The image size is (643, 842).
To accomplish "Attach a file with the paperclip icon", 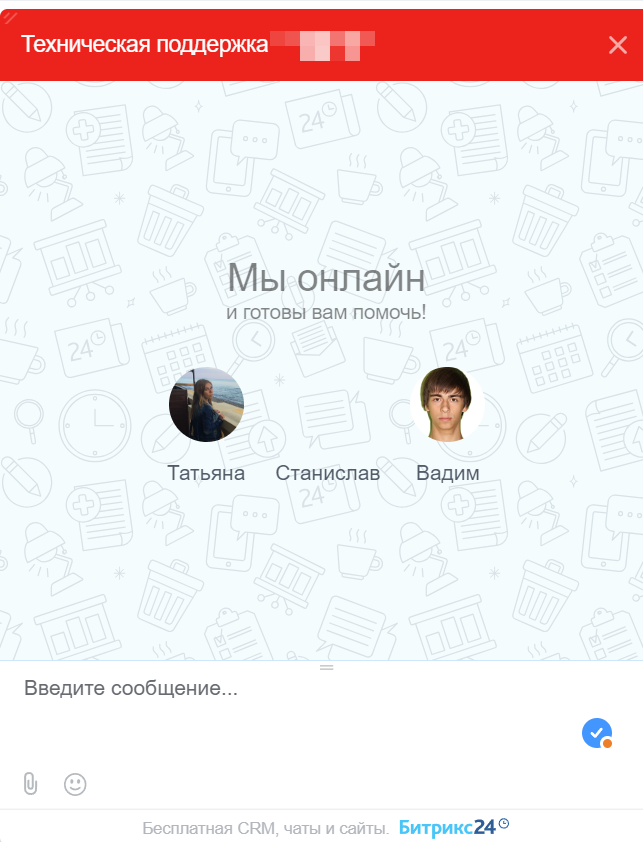I will pyautogui.click(x=30, y=784).
